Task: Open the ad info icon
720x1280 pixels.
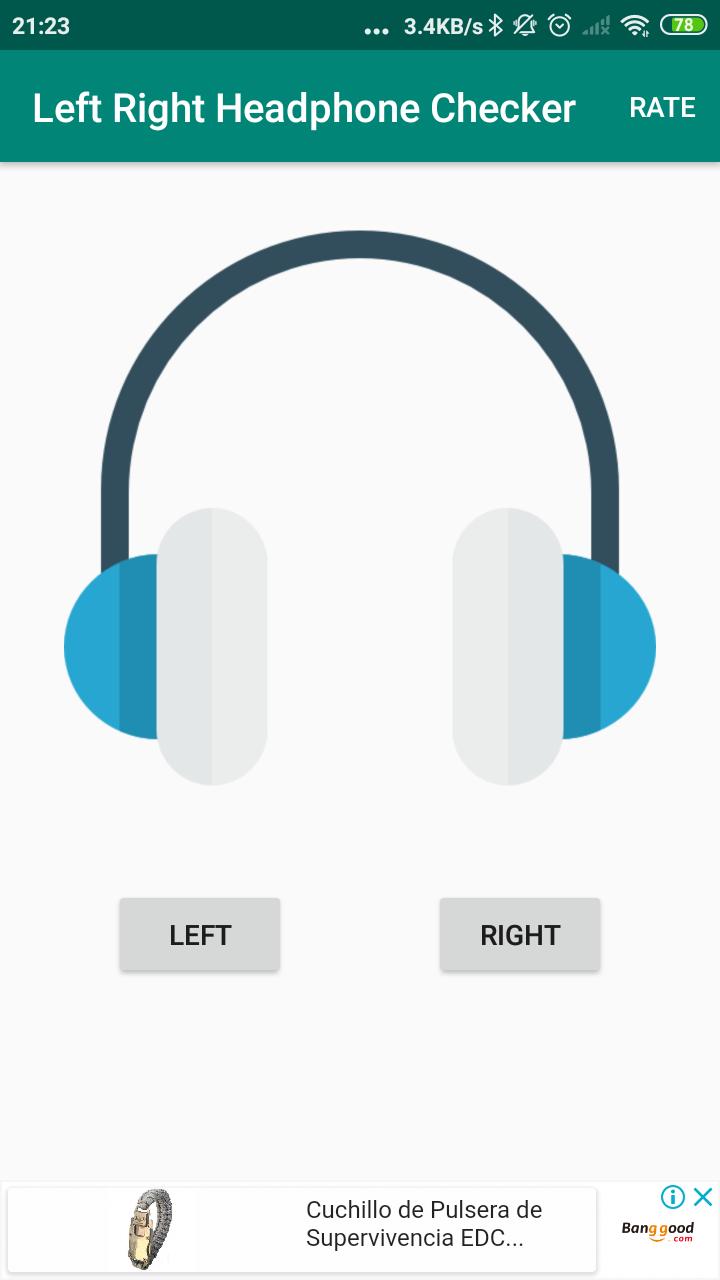Action: pos(673,1197)
